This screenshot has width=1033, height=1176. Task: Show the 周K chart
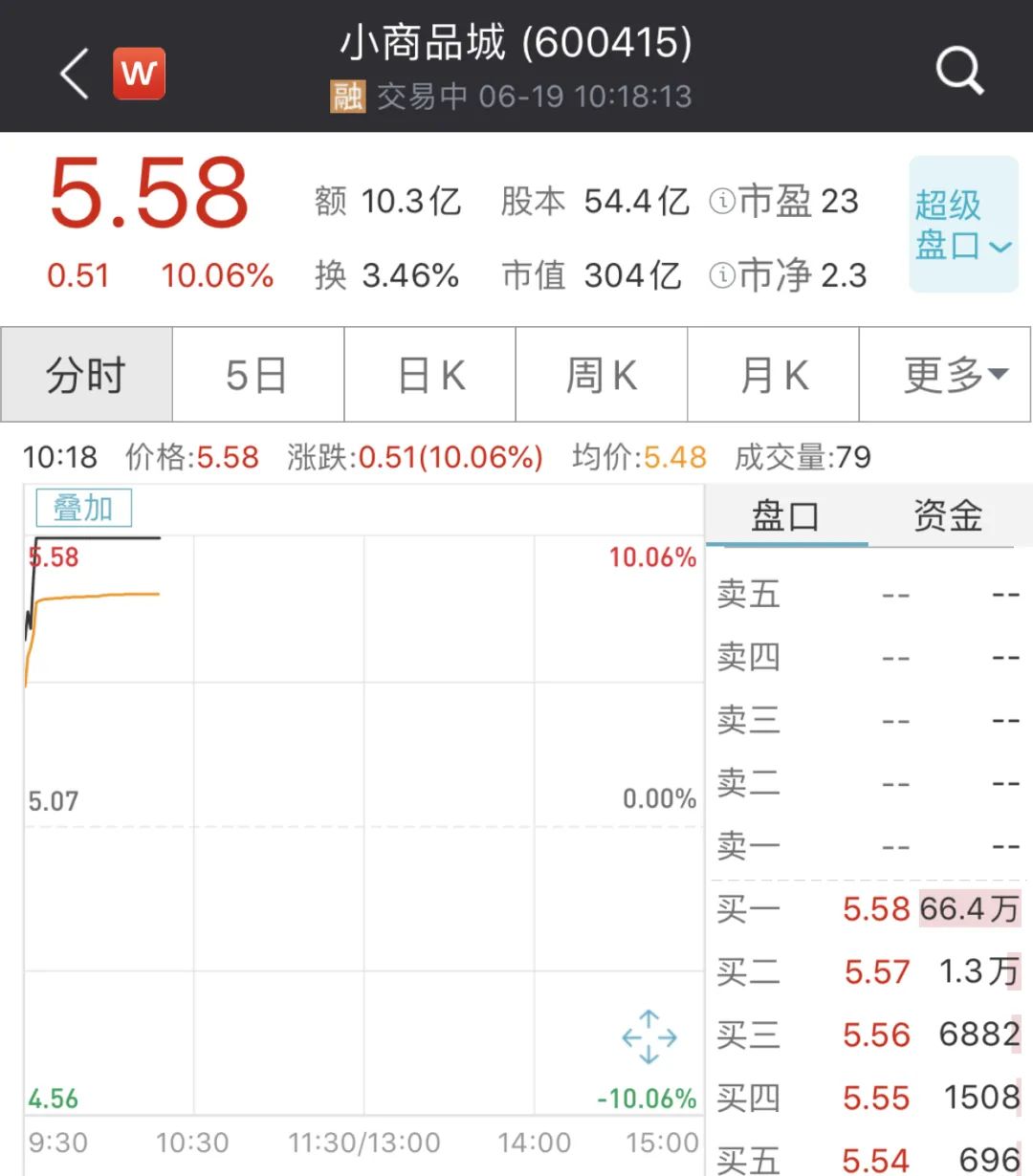click(602, 375)
